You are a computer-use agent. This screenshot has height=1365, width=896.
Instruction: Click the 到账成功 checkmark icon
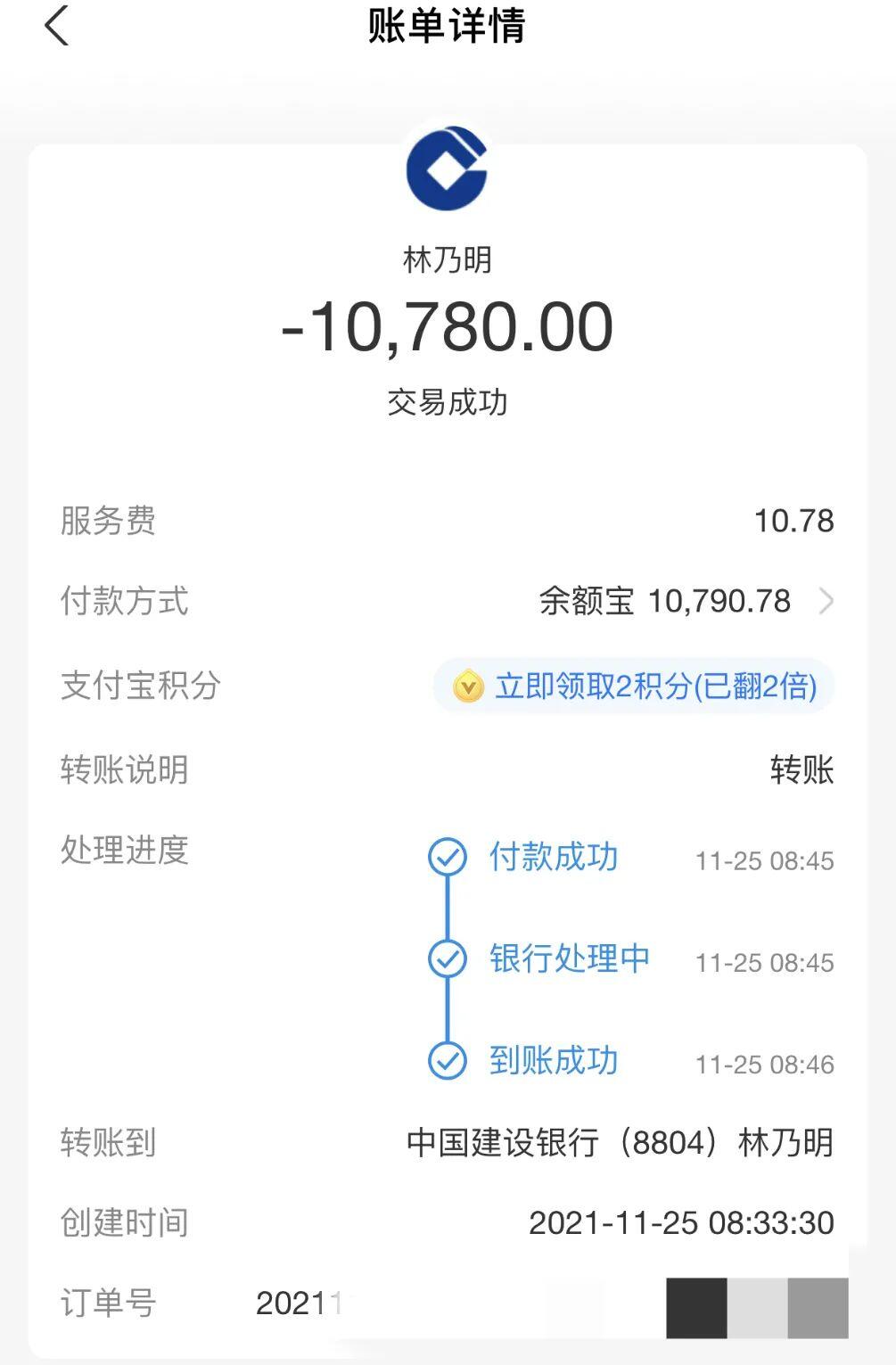[446, 1061]
